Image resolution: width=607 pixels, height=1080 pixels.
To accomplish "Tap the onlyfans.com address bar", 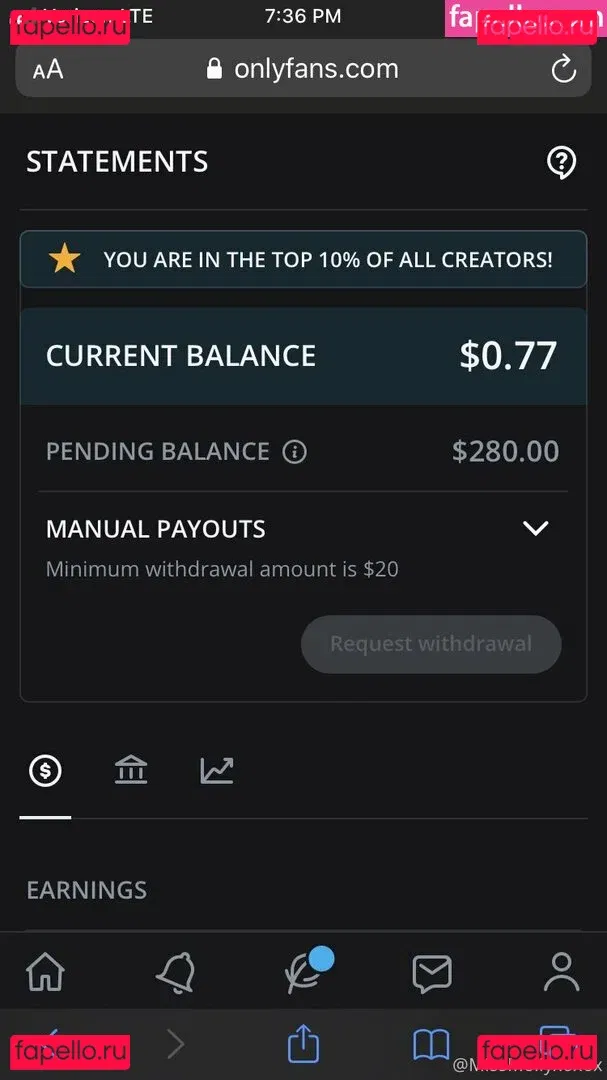I will (303, 69).
